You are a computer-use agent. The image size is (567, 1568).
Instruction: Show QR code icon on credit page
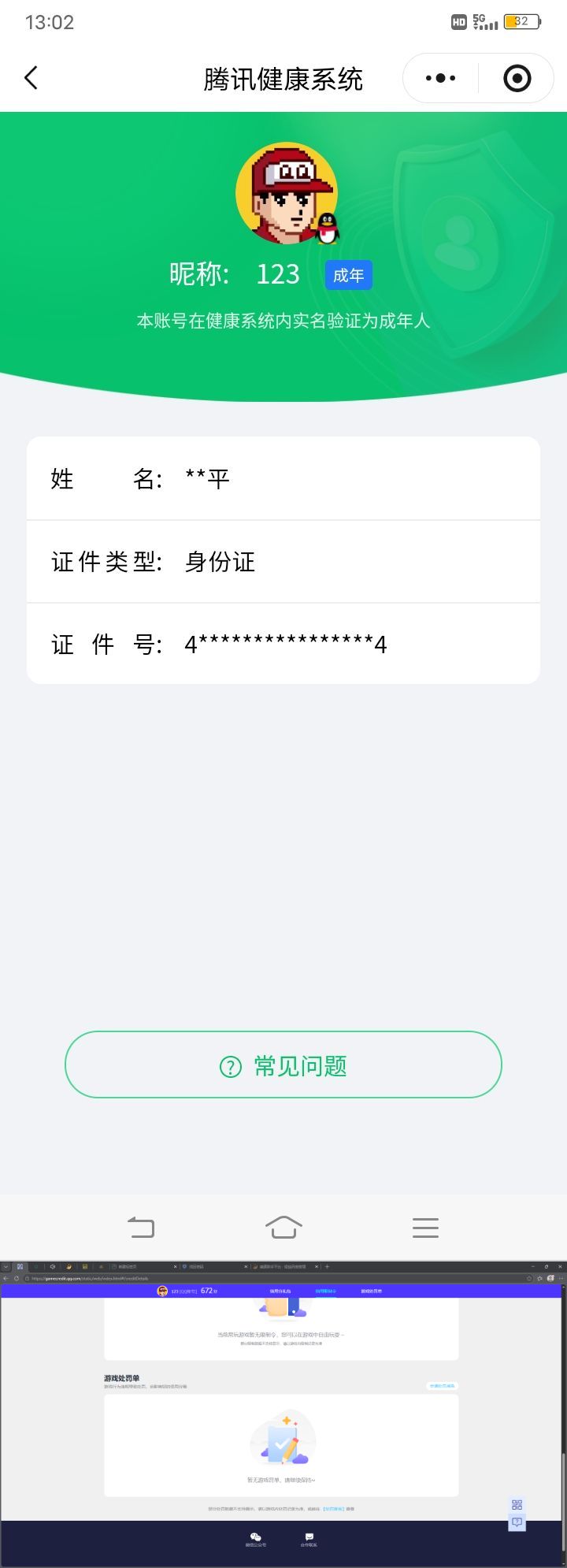coord(517,1503)
